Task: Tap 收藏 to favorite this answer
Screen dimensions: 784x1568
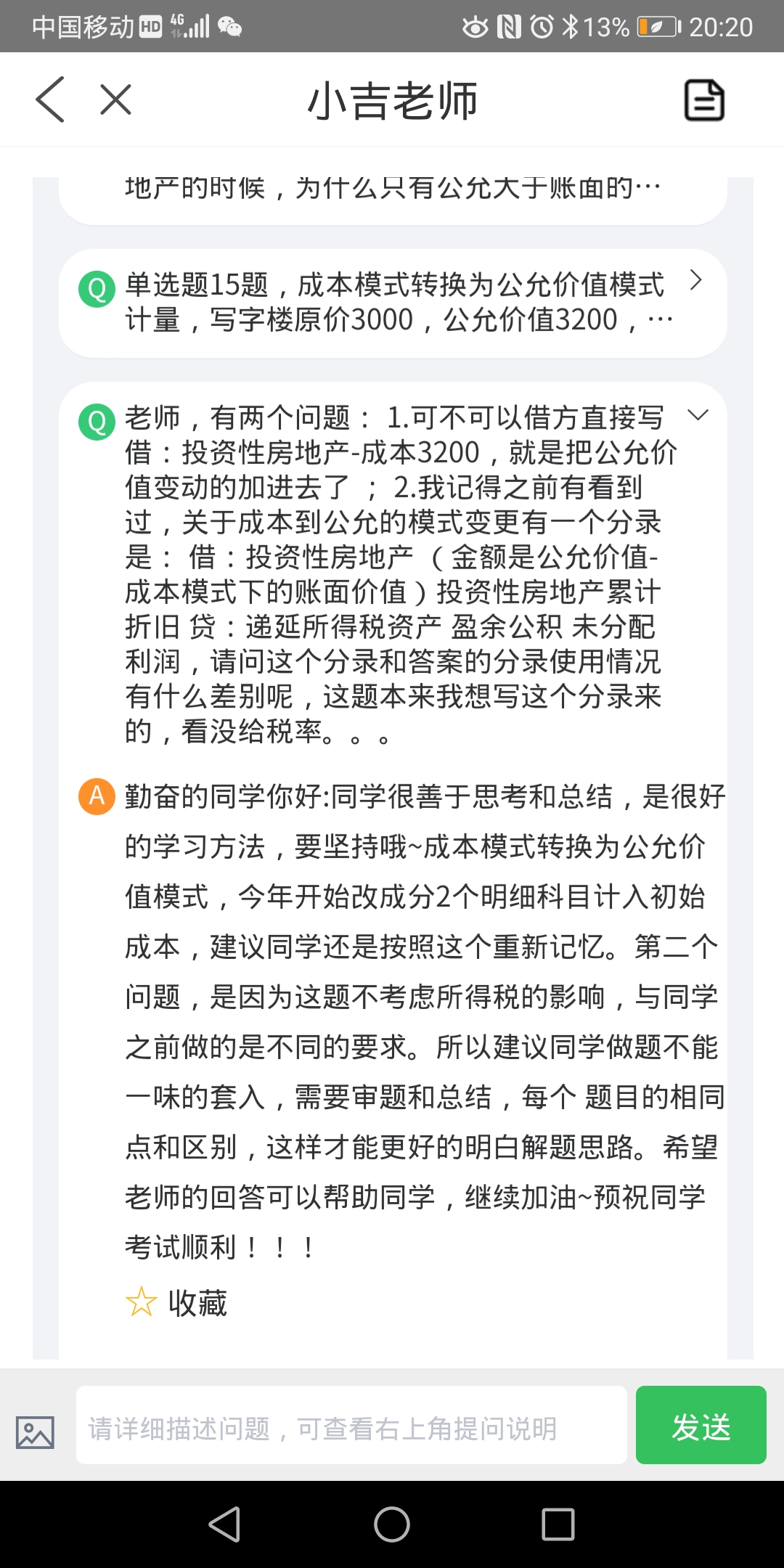Action: coord(177,1303)
